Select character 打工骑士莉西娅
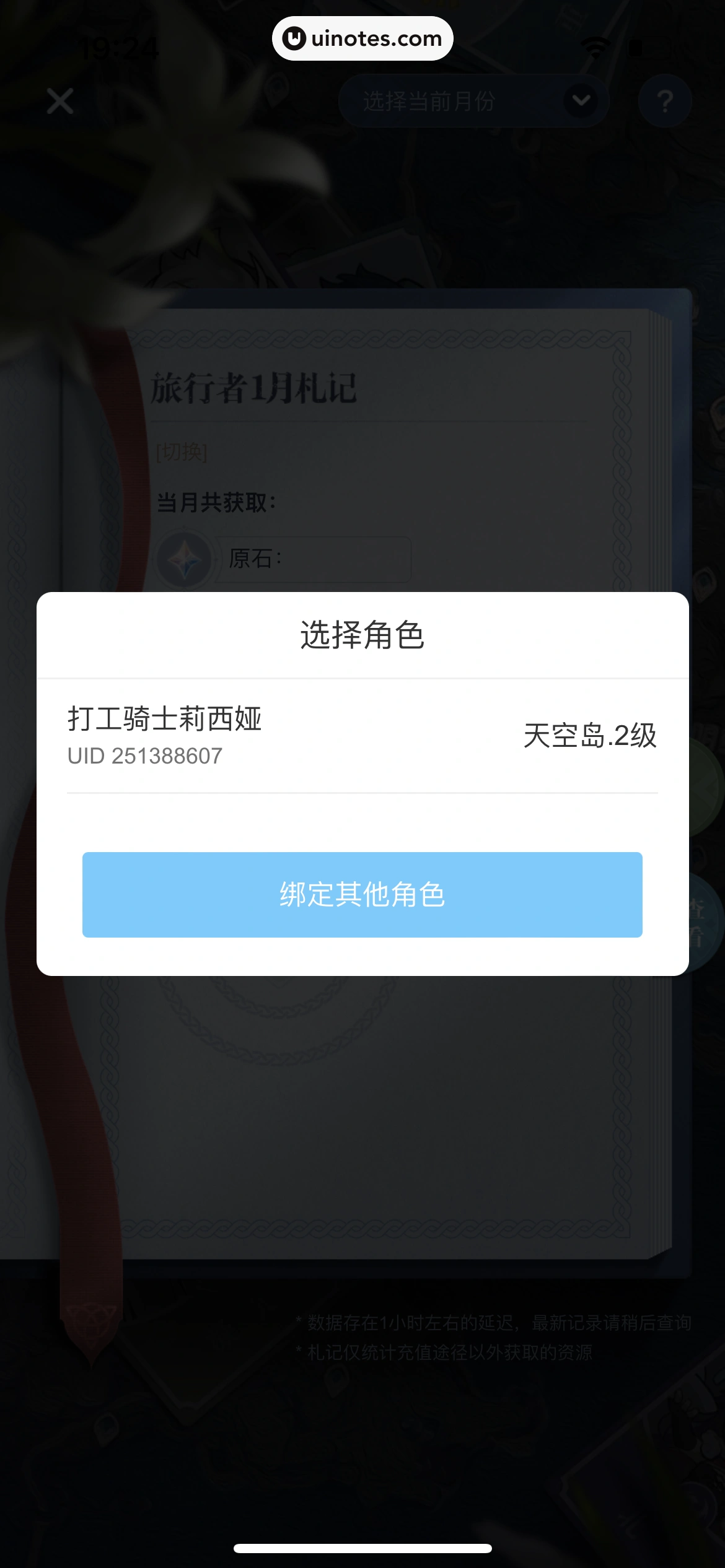Image resolution: width=725 pixels, height=1568 pixels. [x=362, y=735]
